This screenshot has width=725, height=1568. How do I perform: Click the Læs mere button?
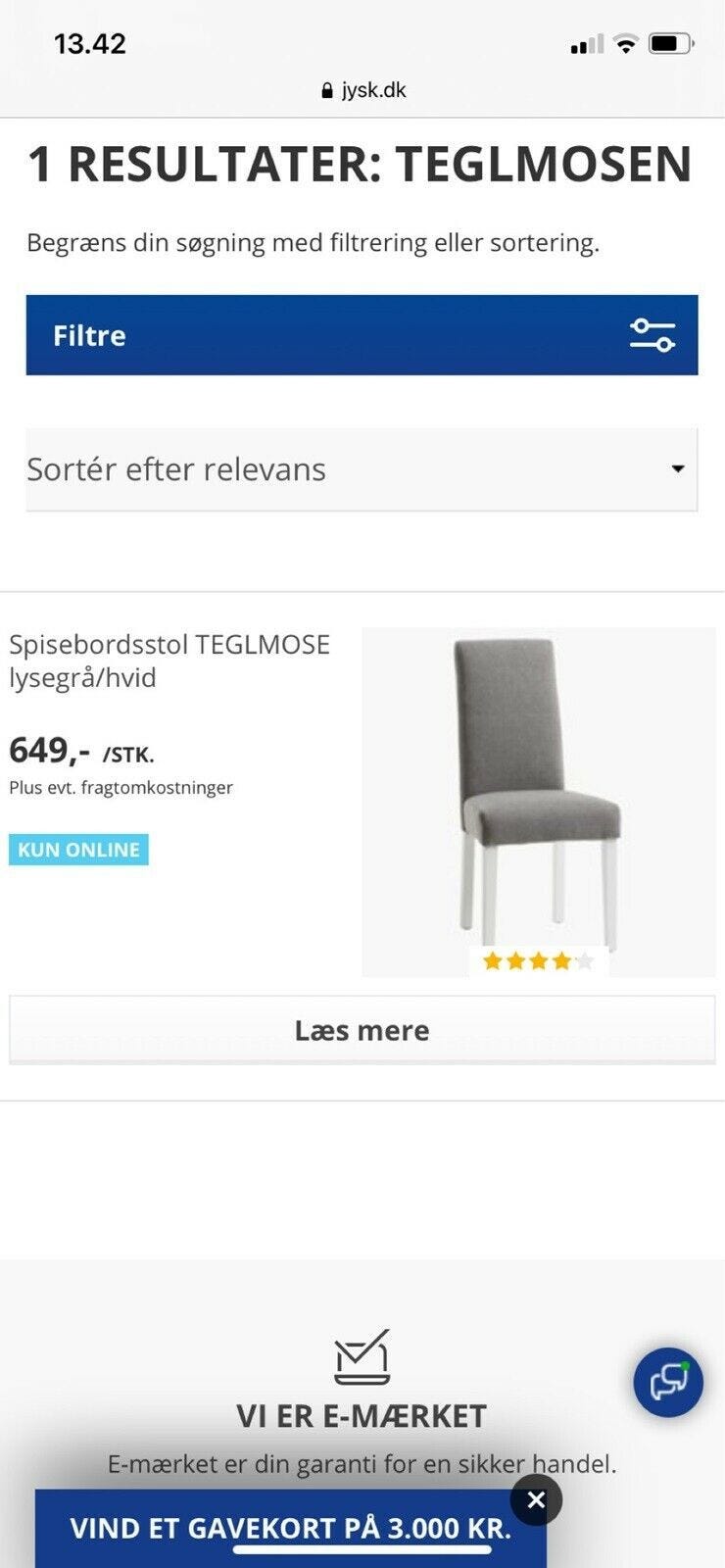[x=362, y=1029]
